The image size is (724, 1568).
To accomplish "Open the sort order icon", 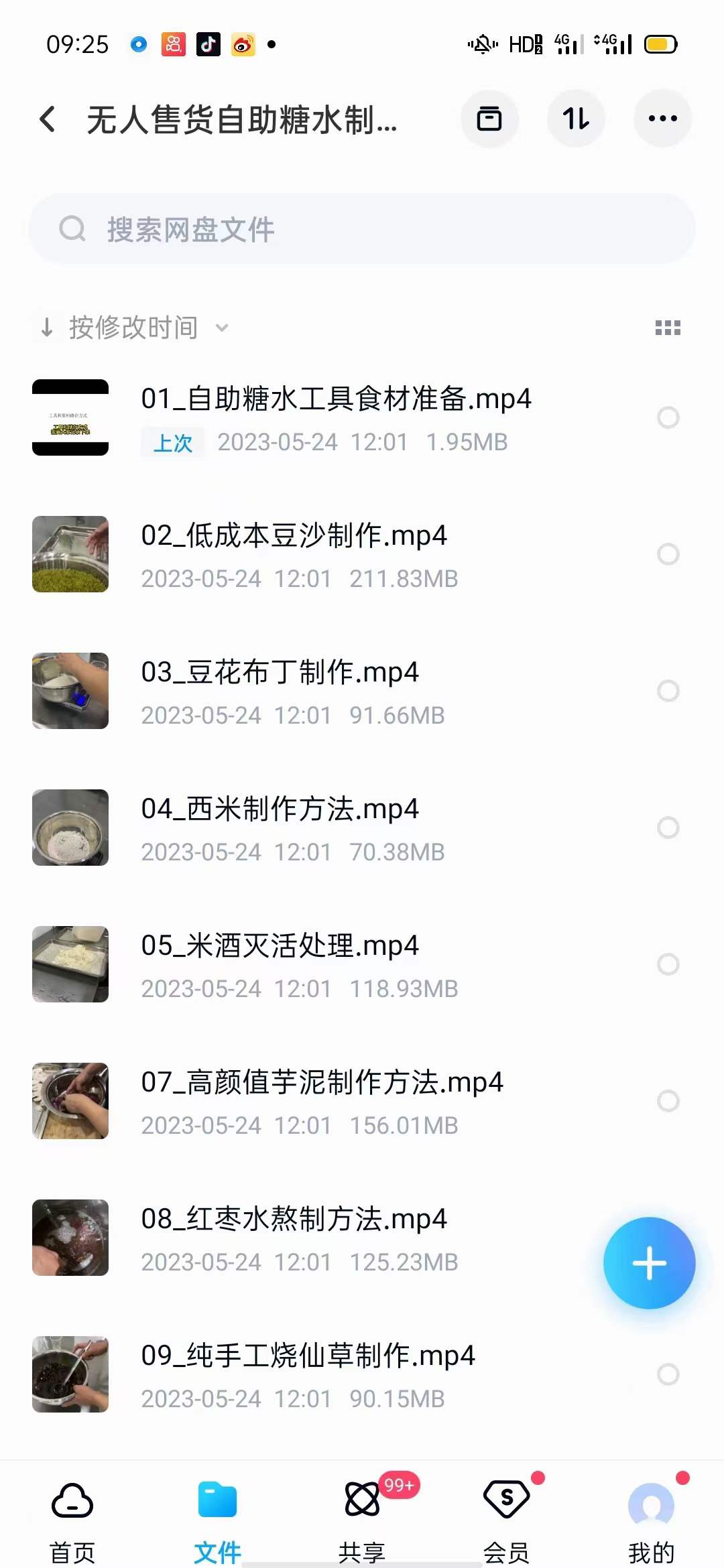I will [576, 119].
